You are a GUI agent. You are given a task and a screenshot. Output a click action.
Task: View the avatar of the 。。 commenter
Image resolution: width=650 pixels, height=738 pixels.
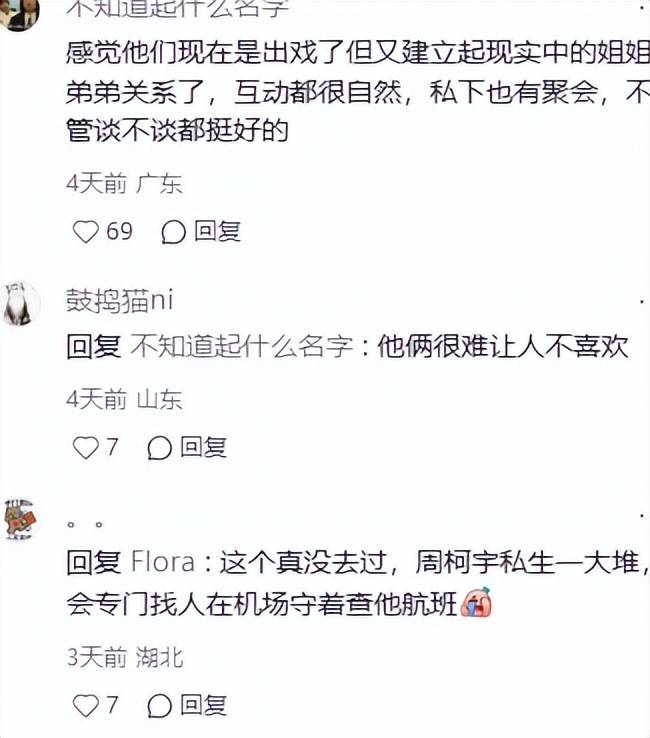(x=20, y=519)
